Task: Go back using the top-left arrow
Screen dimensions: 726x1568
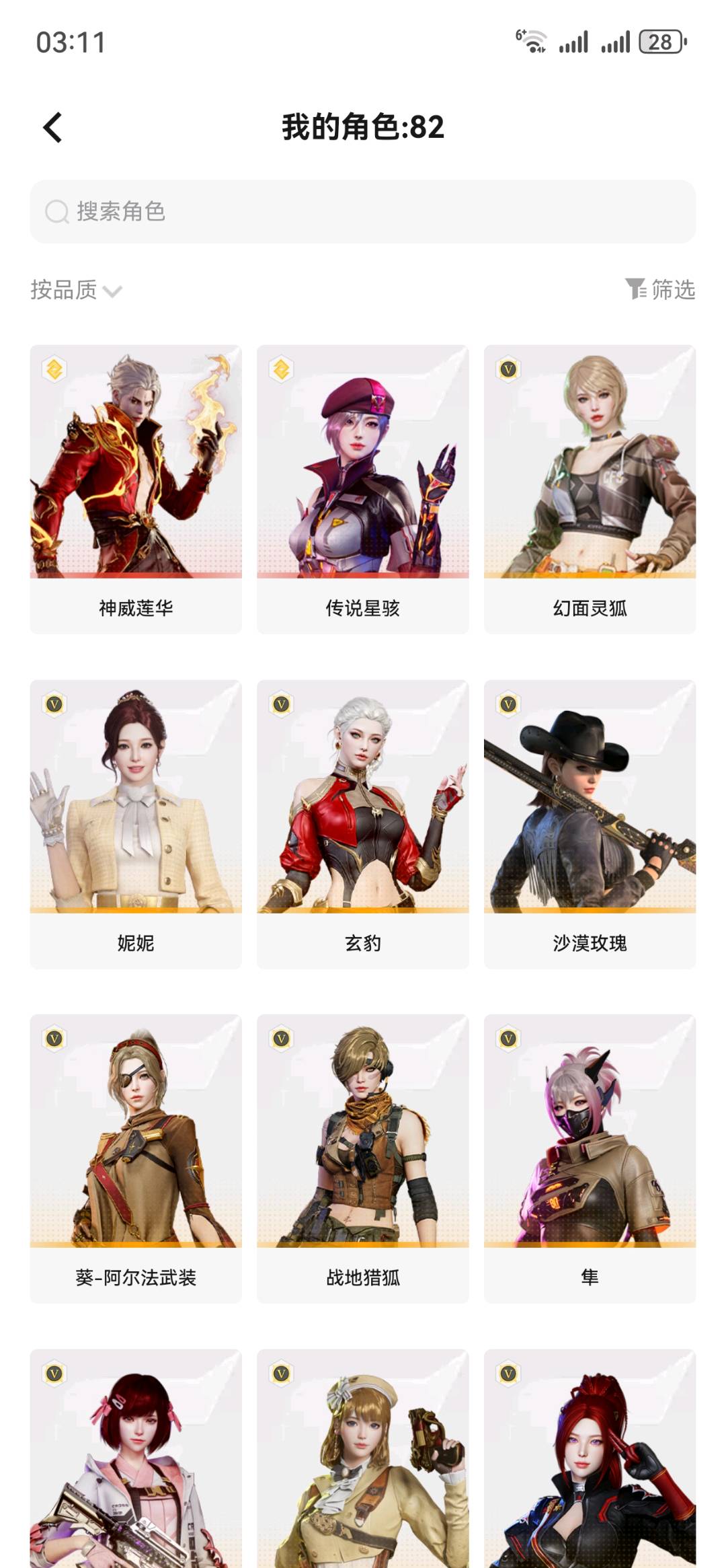Action: (x=52, y=127)
